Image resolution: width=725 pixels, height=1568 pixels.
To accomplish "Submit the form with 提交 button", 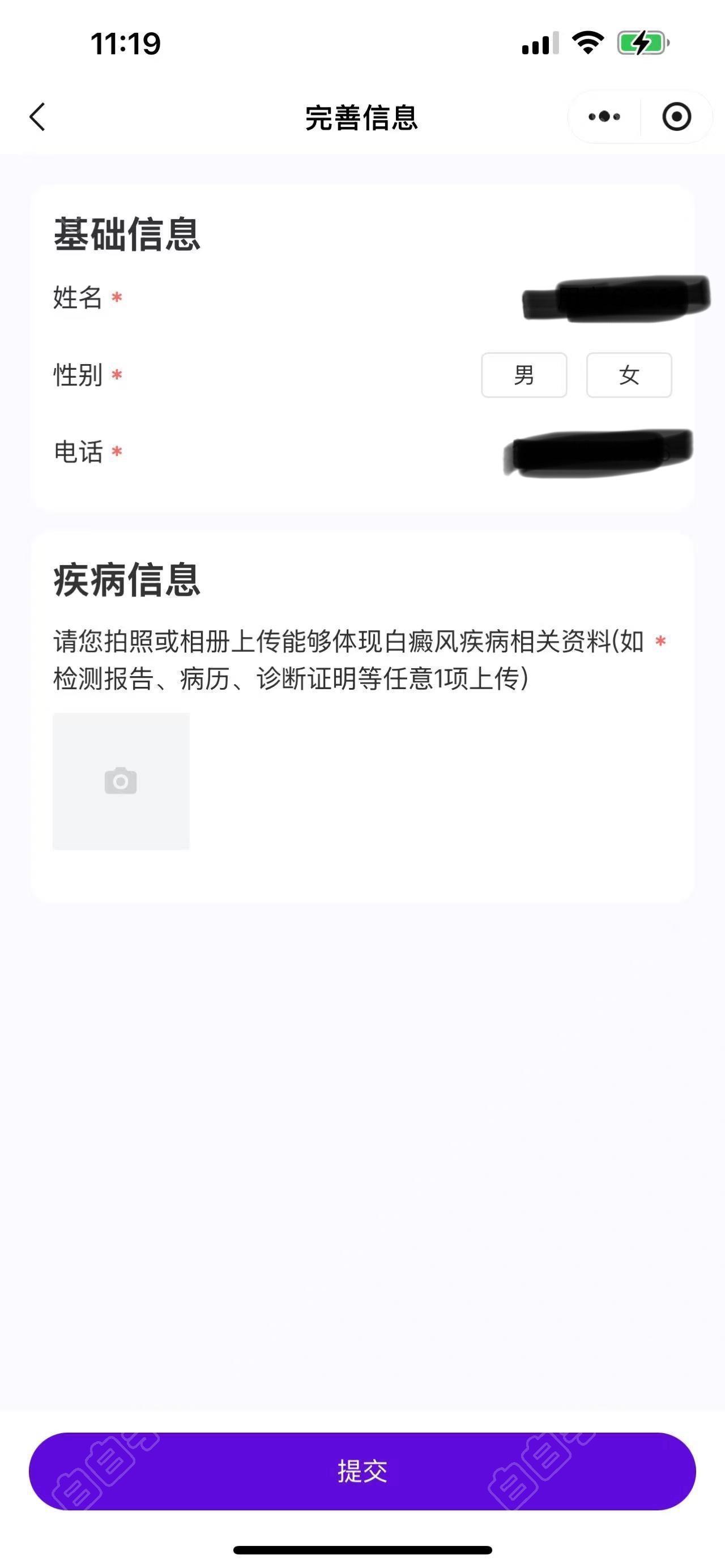I will [x=362, y=1471].
